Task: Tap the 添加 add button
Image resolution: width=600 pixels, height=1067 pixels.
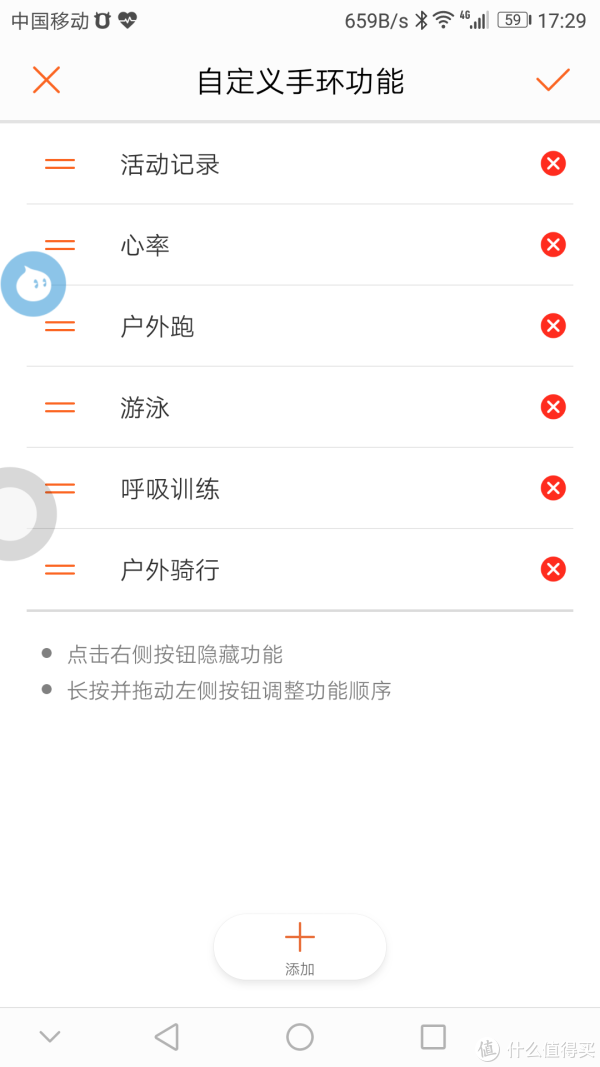Action: click(300, 947)
